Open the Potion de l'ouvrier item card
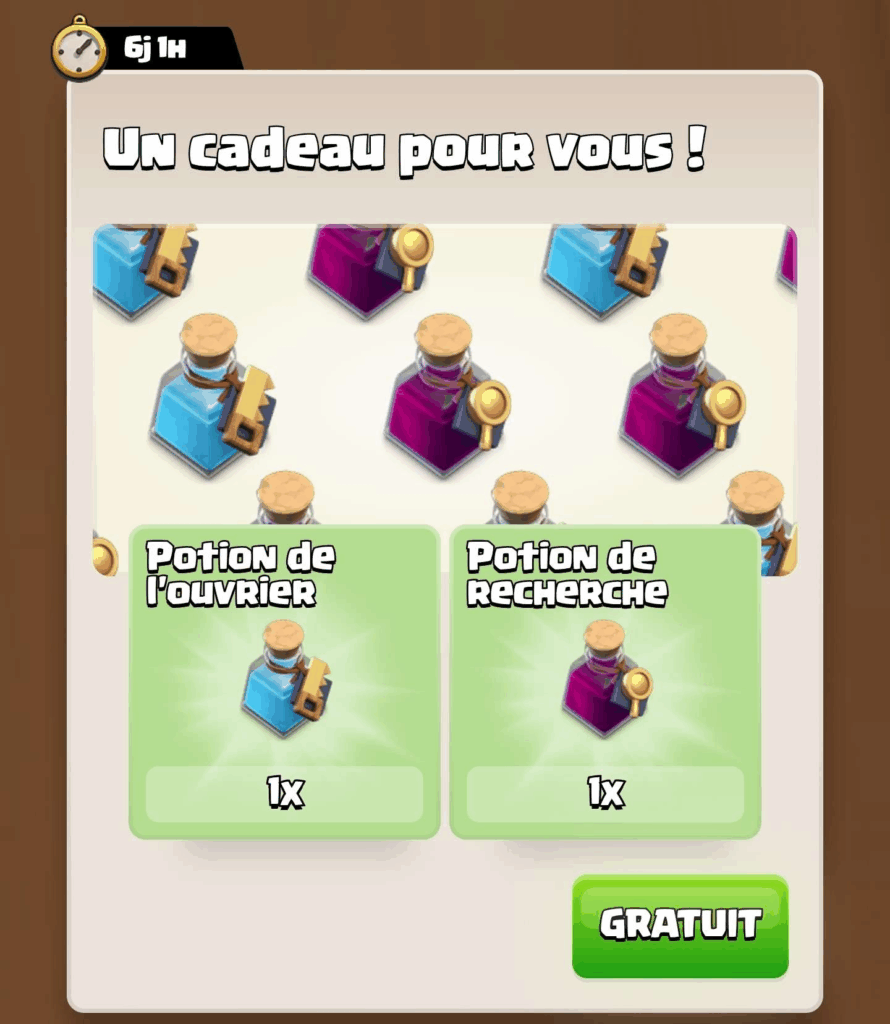The height and width of the screenshot is (1024, 890). click(285, 682)
